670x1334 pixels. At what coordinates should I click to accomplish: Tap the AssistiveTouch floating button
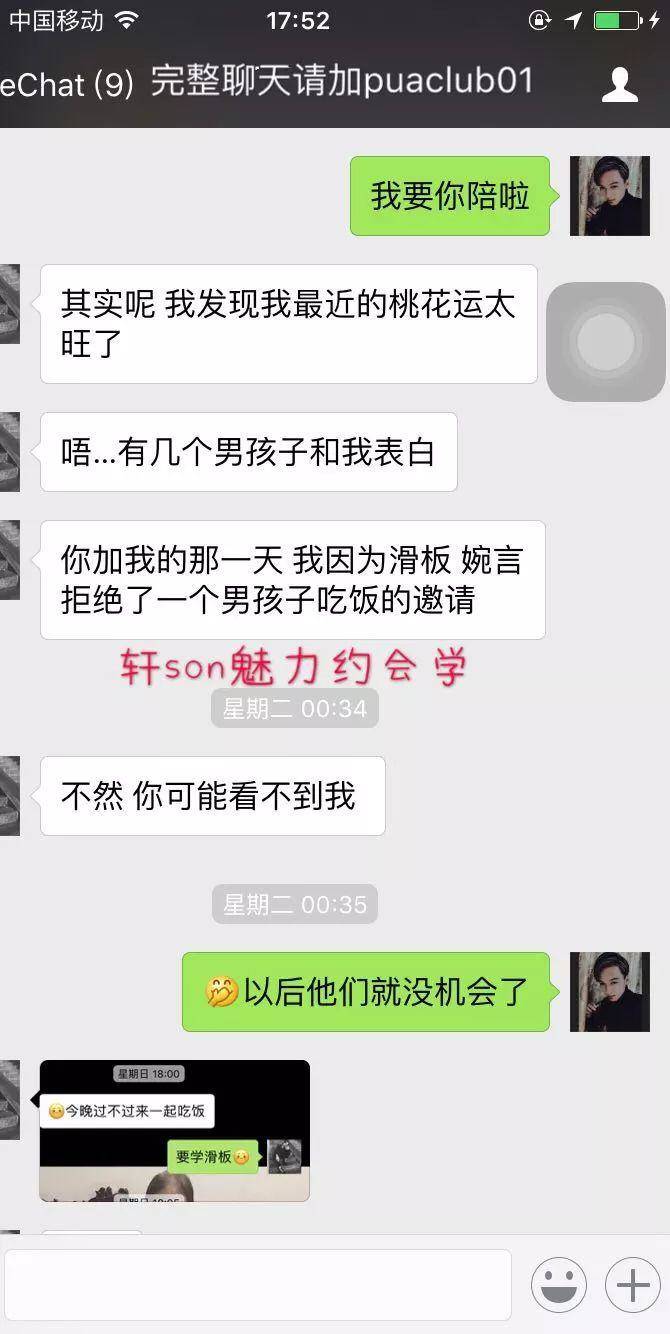606,342
